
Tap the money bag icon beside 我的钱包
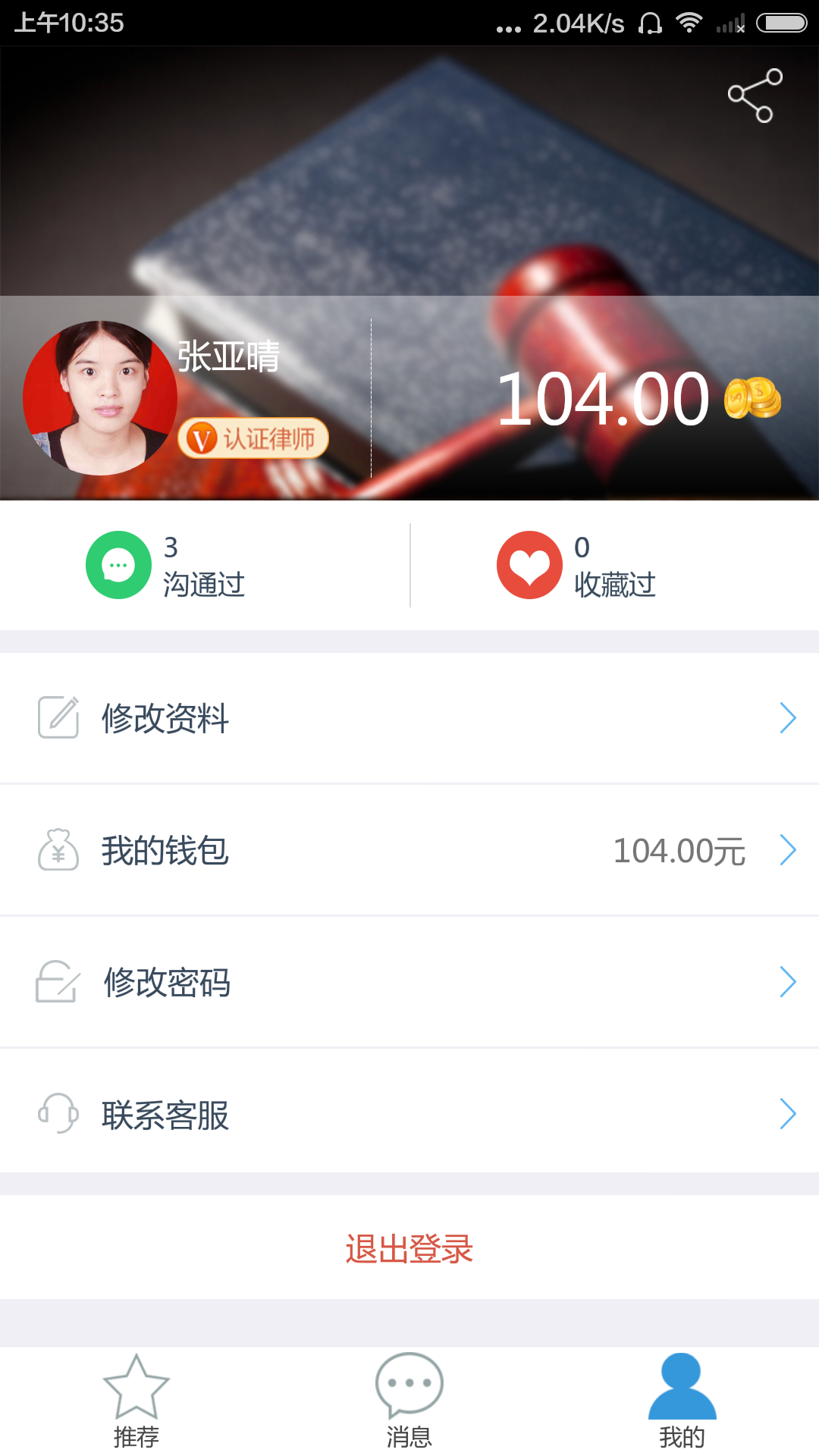(x=58, y=850)
